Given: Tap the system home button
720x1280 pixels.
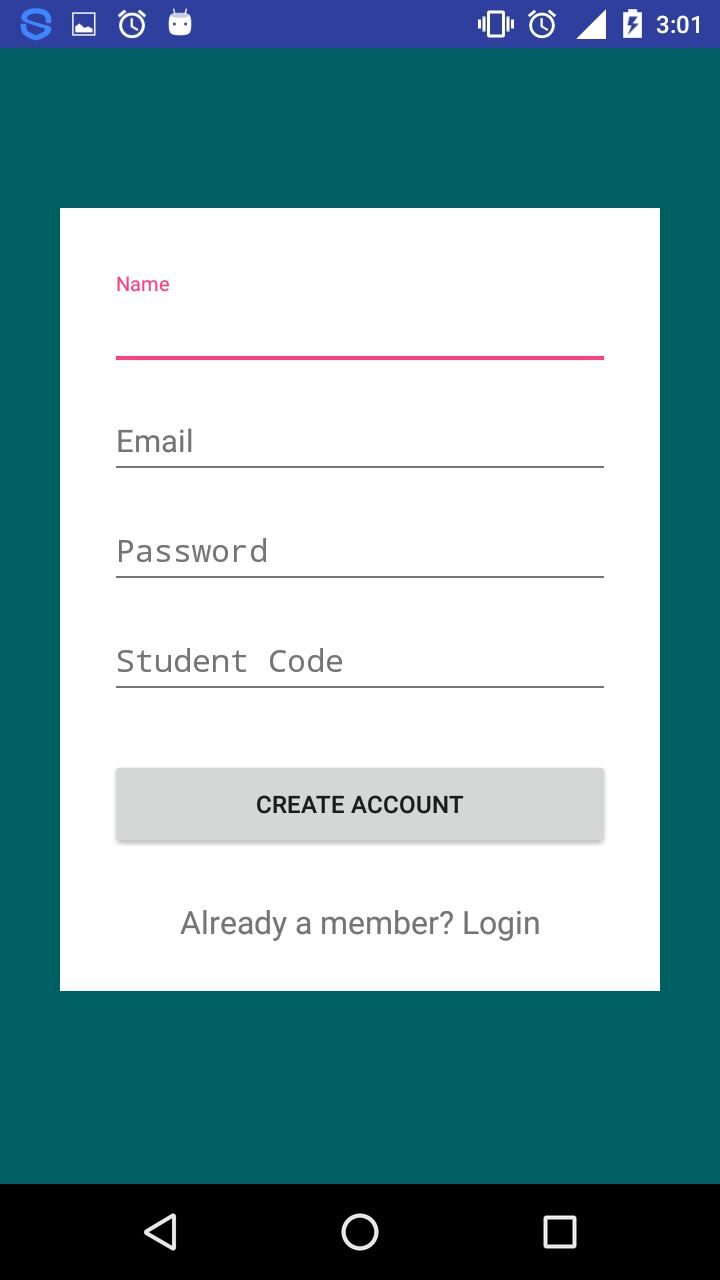Looking at the screenshot, I should [360, 1232].
